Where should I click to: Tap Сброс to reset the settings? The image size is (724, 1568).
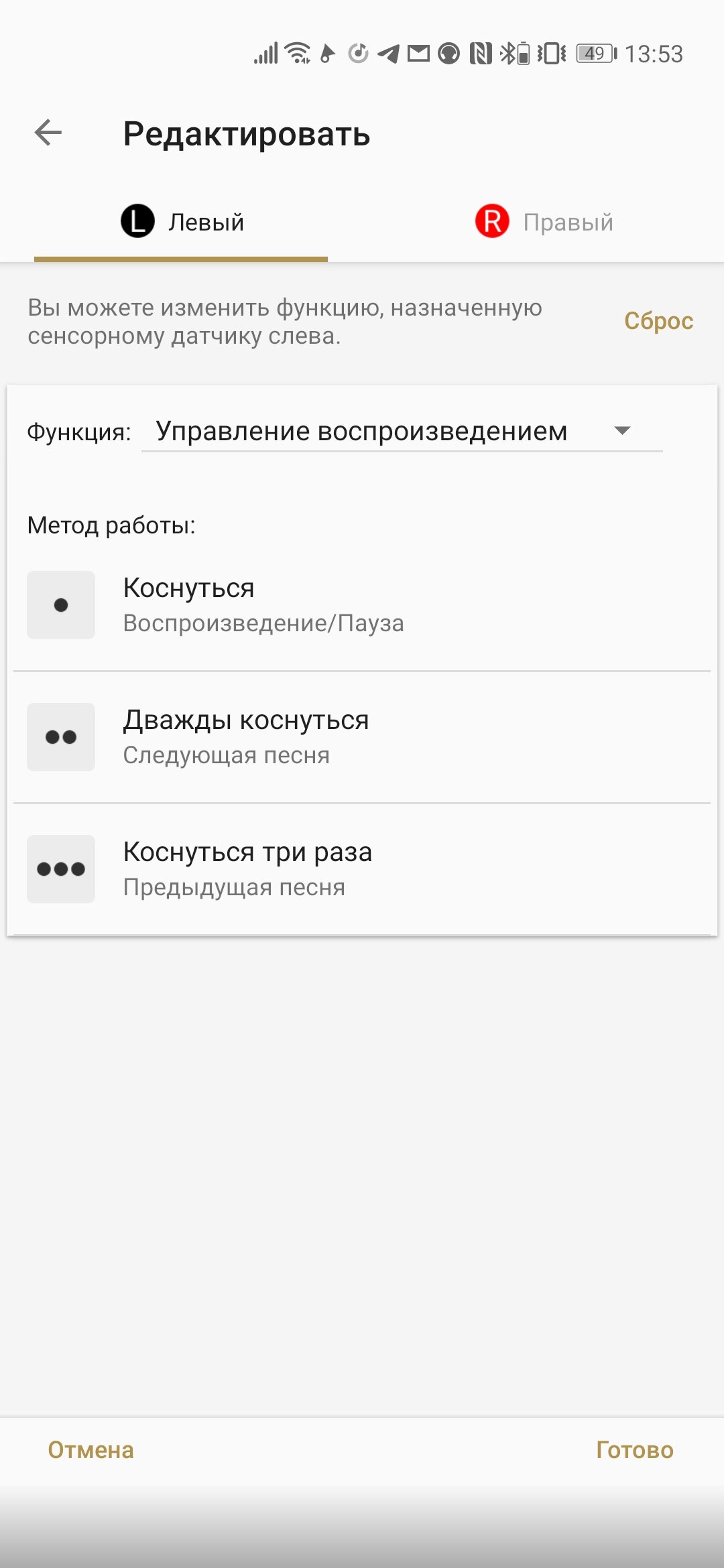(658, 321)
